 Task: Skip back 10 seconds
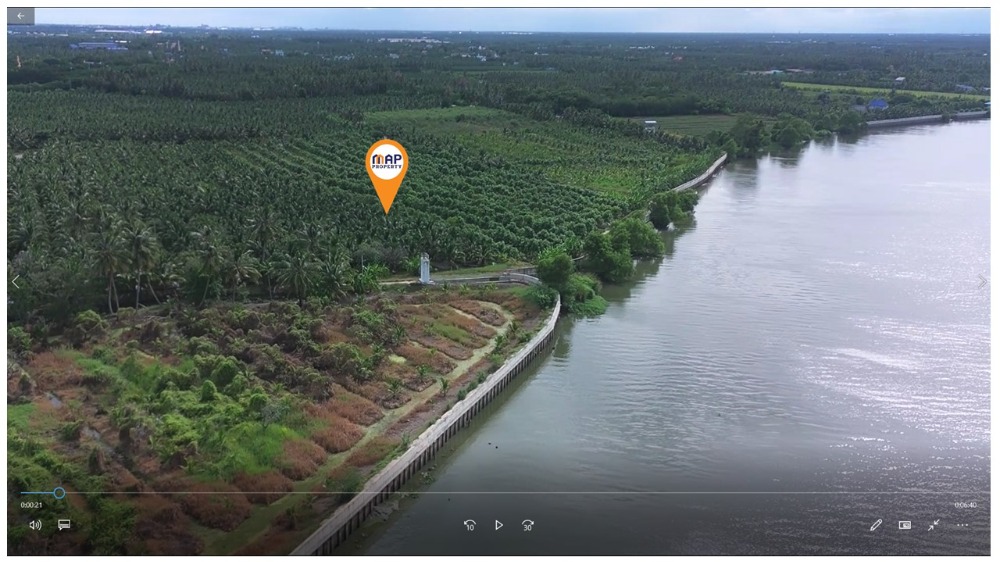coord(469,525)
